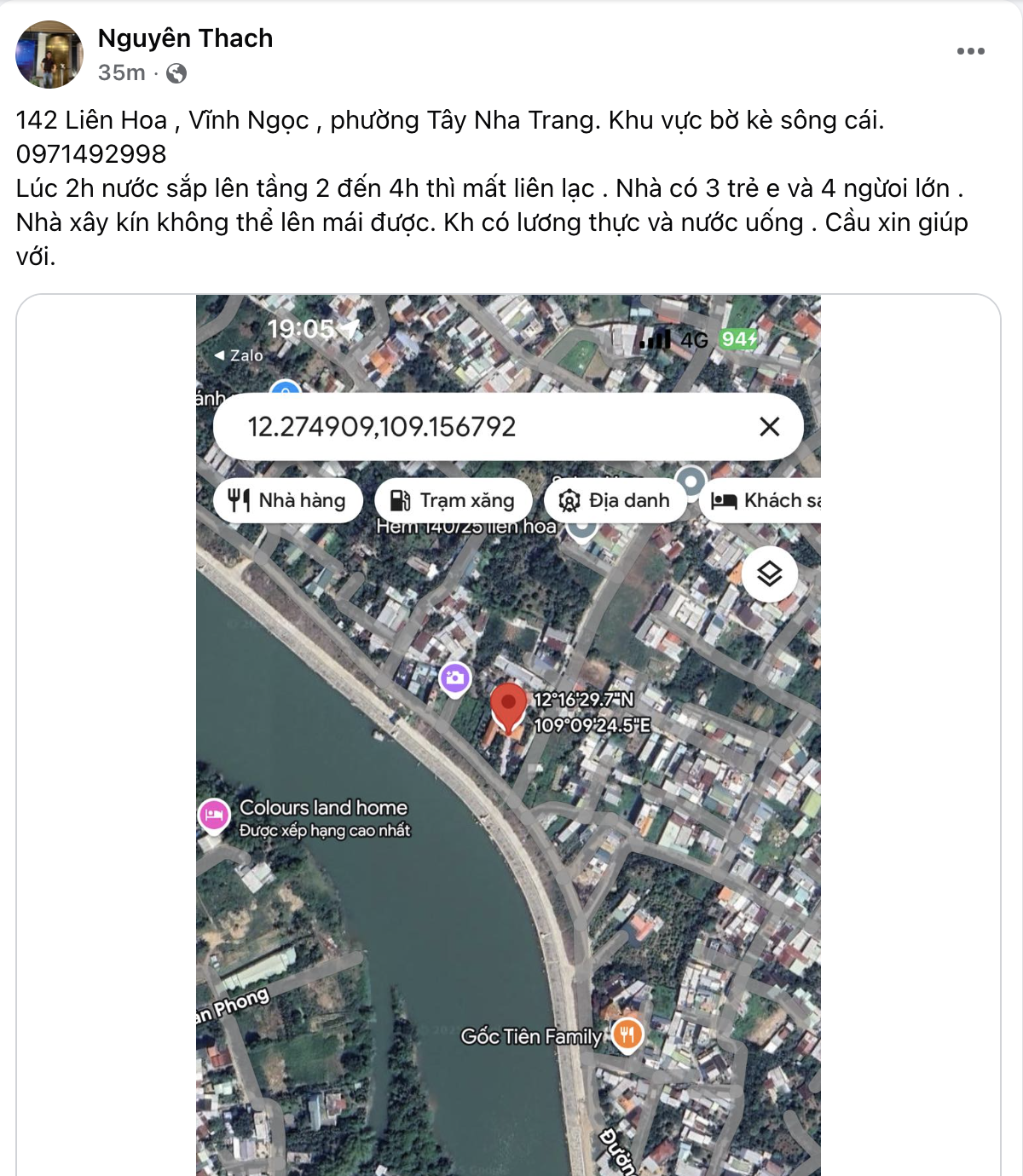Select the Trạm xăng gas station filter icon
1023x1176 pixels.
pyautogui.click(x=401, y=499)
